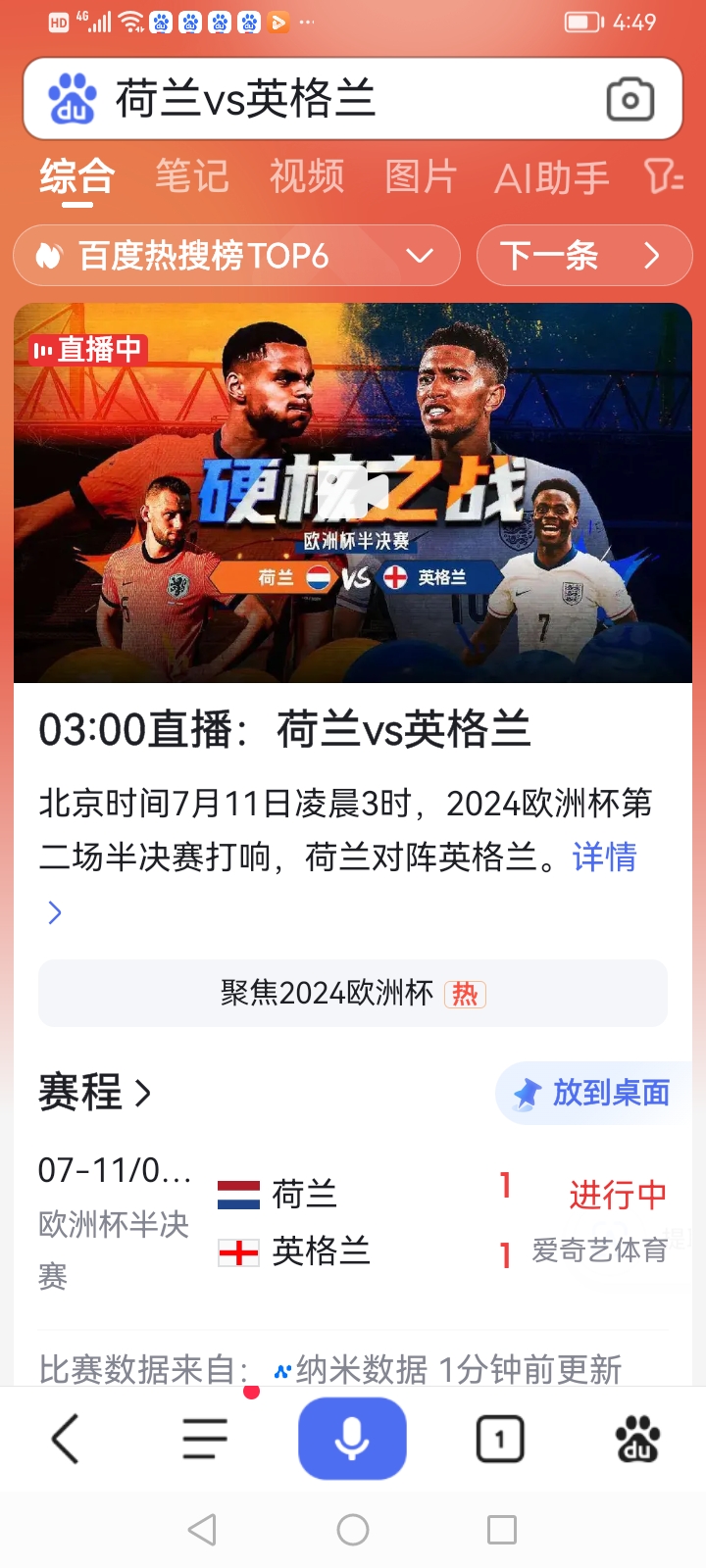This screenshot has height=1568, width=706.
Task: Click the Baidu paw icon in bottom bar
Action: [x=639, y=1437]
